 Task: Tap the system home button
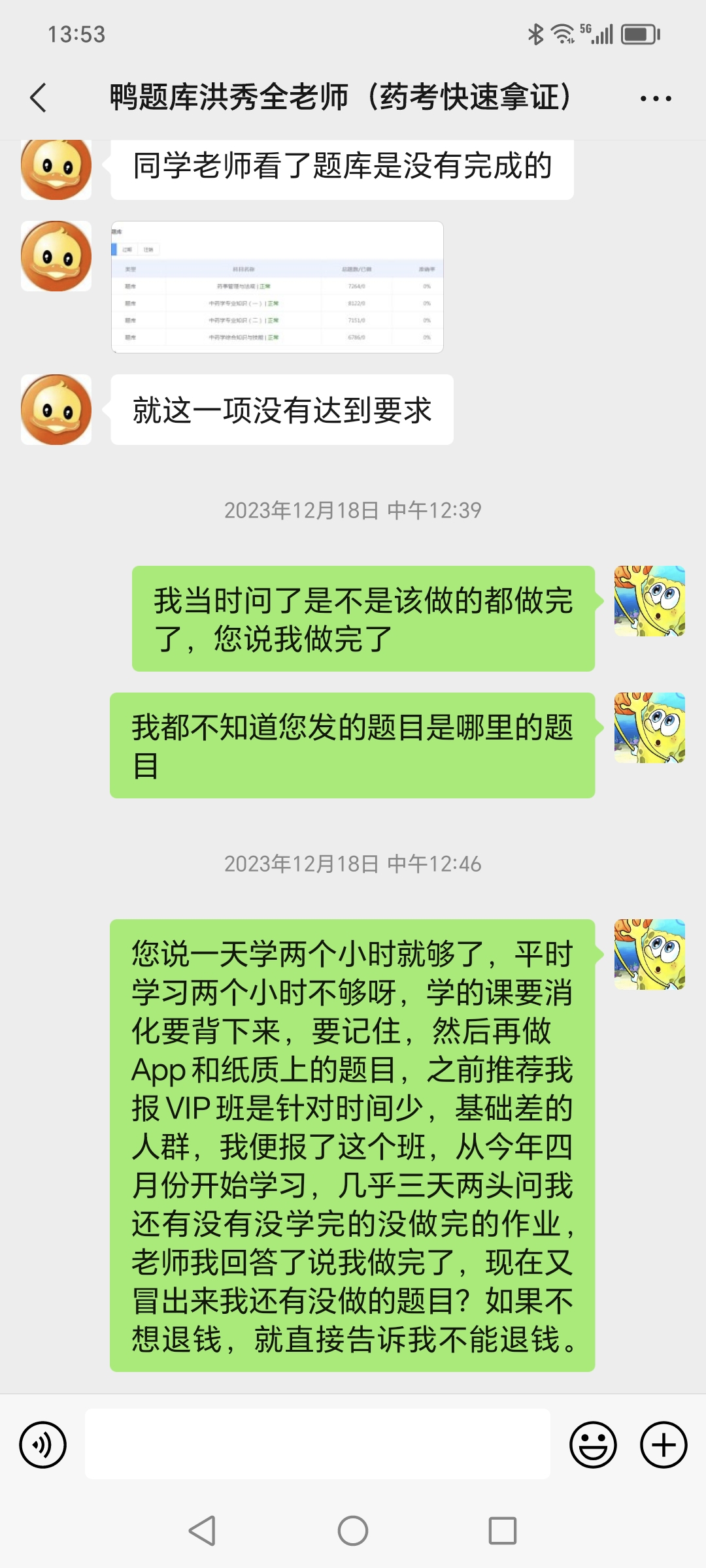pos(353,1531)
